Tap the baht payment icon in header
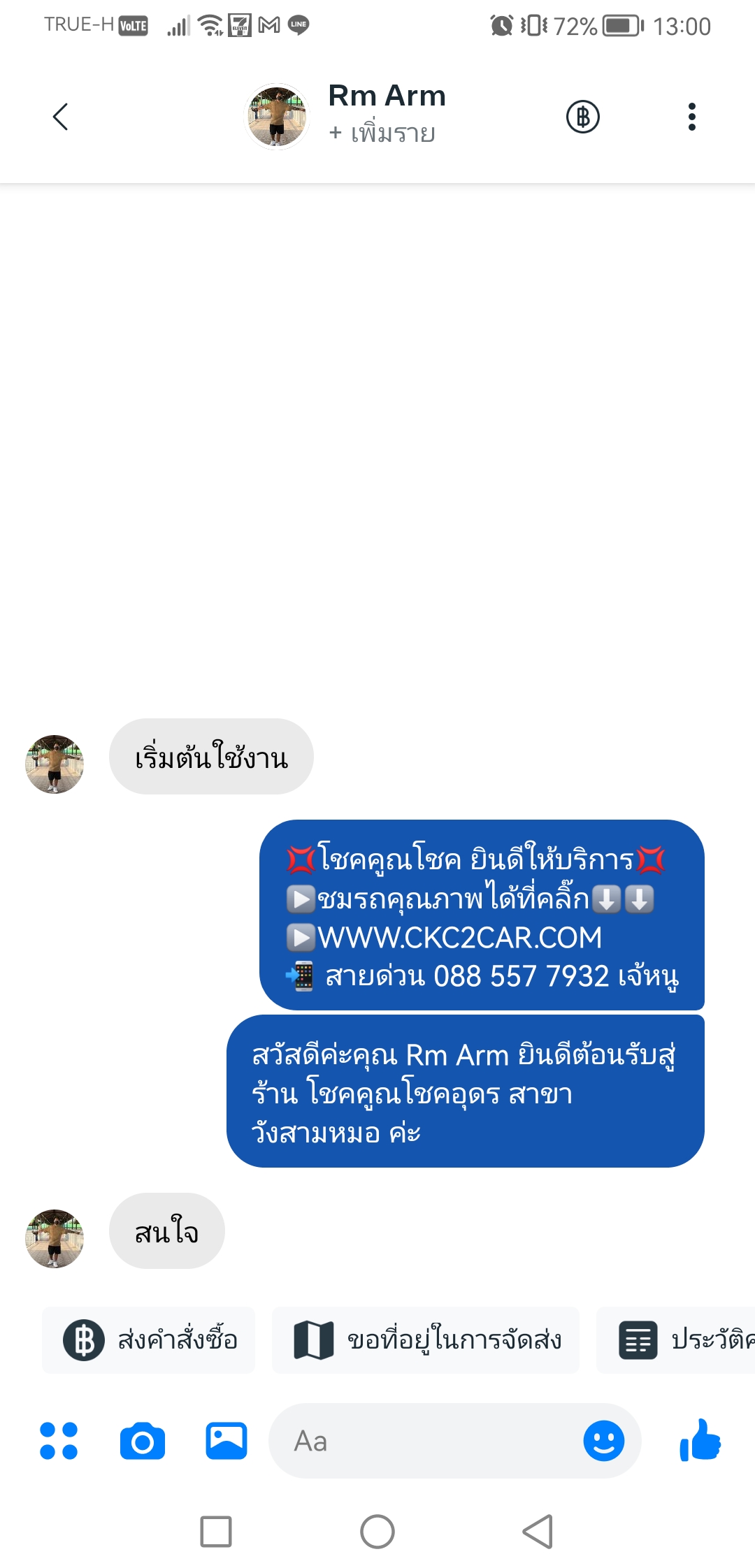755x1568 pixels. pyautogui.click(x=582, y=117)
